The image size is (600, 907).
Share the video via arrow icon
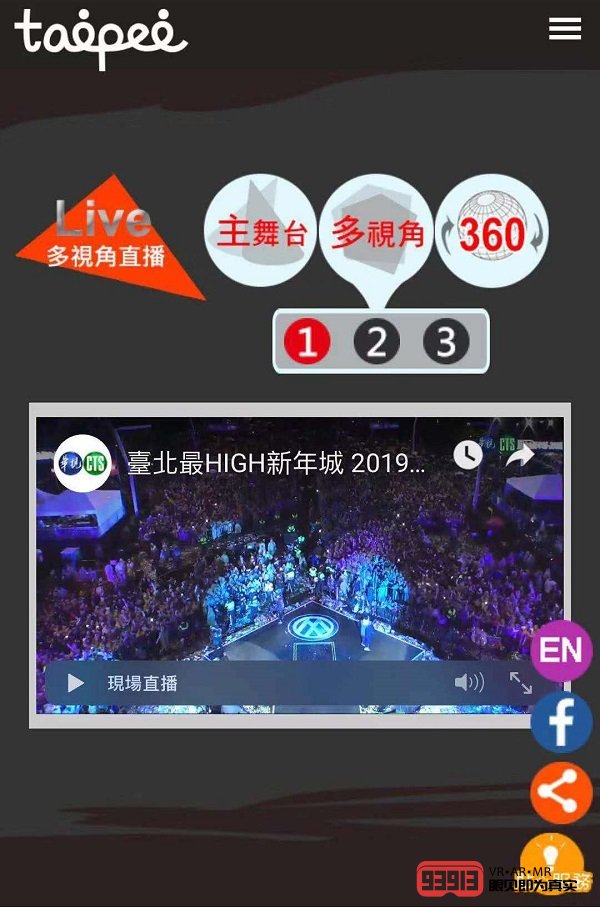click(x=520, y=456)
